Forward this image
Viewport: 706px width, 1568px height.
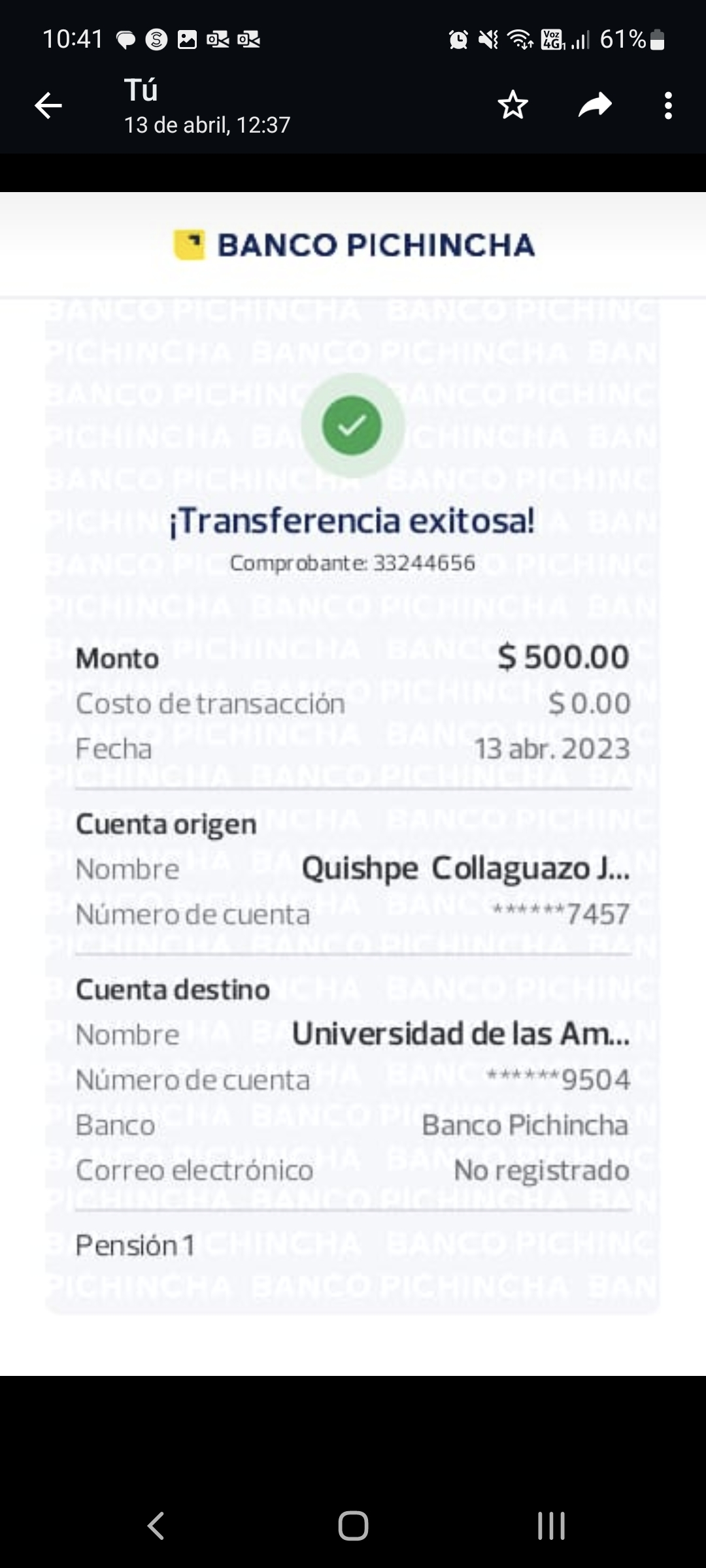595,105
